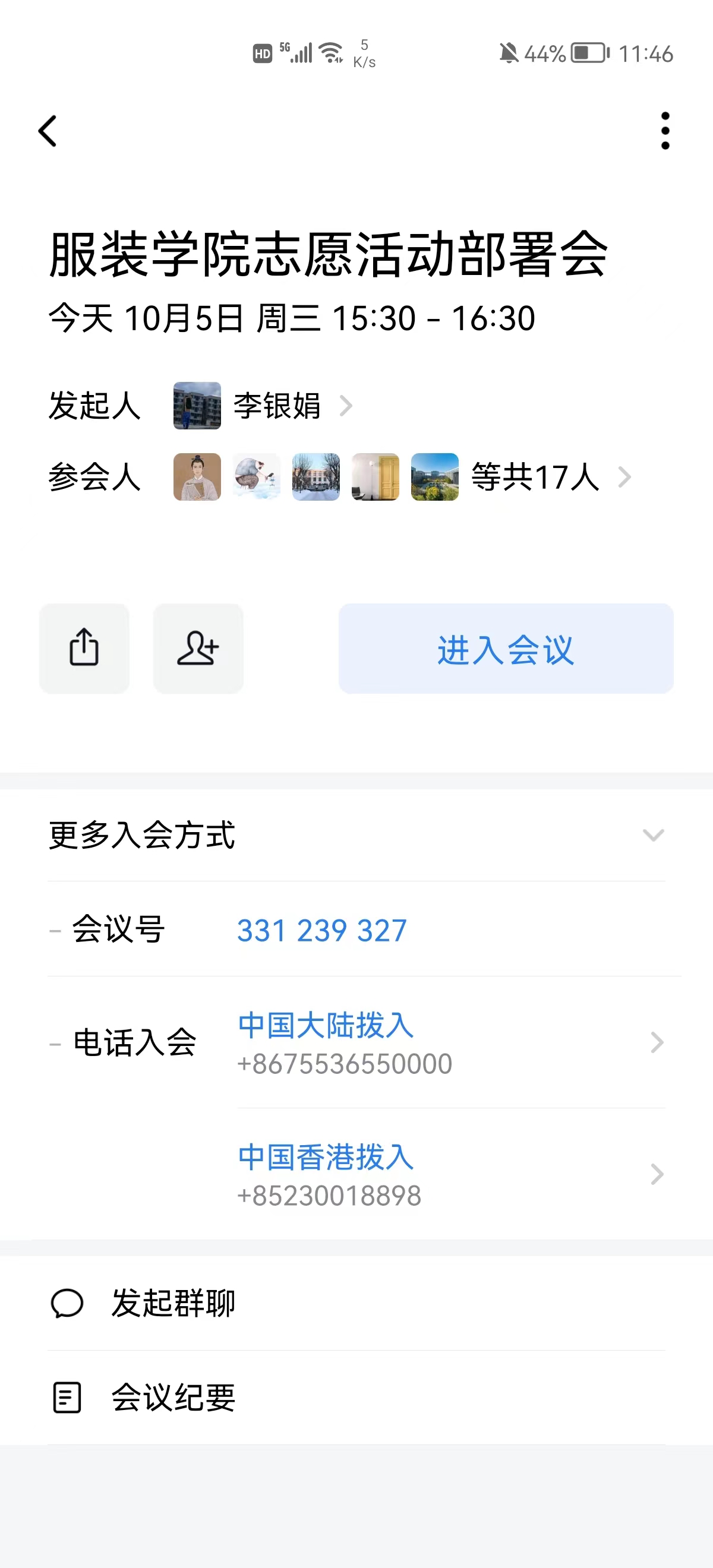Go back using the top-left arrow

[x=48, y=131]
